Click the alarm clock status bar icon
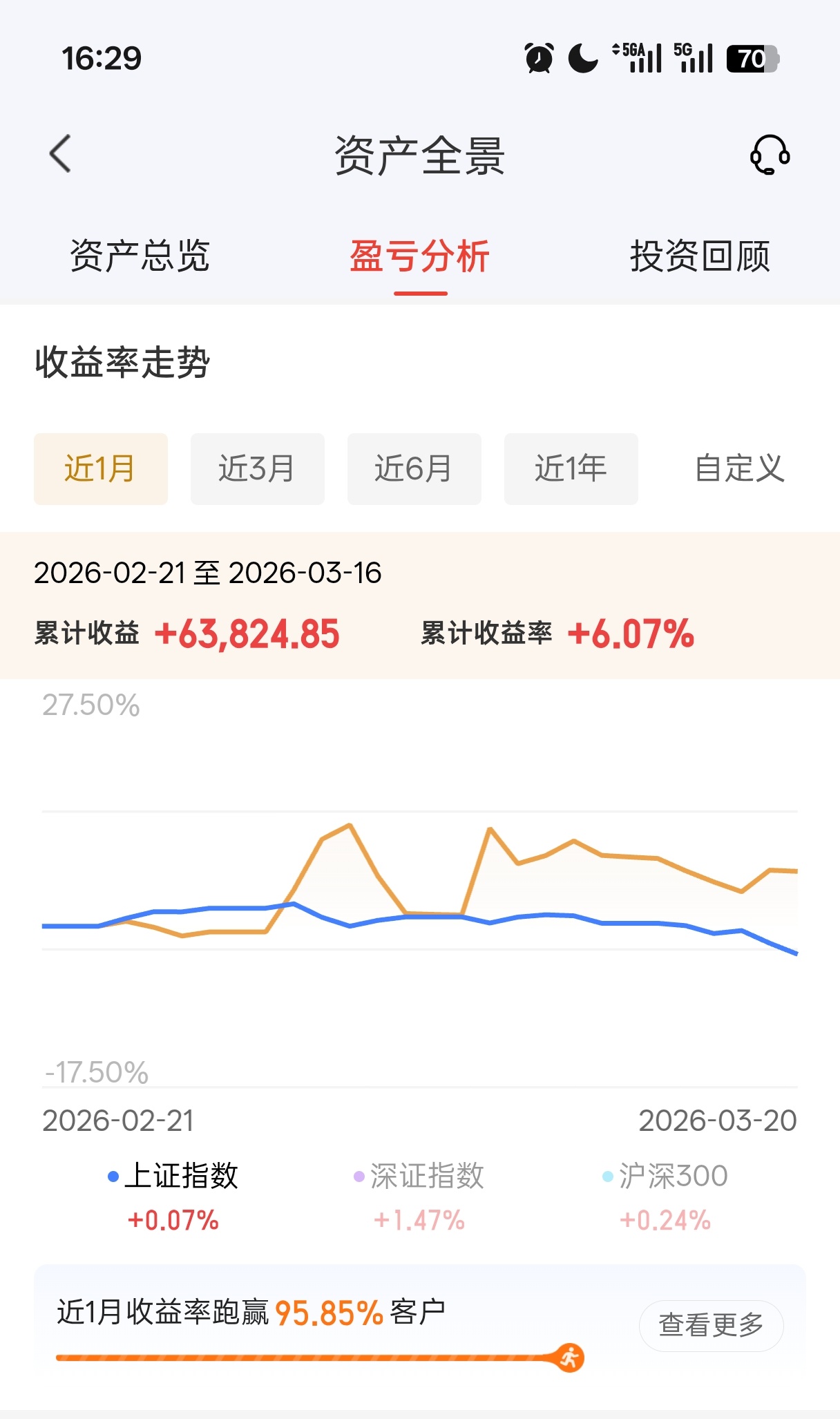The height and width of the screenshot is (1419, 840). [540, 59]
